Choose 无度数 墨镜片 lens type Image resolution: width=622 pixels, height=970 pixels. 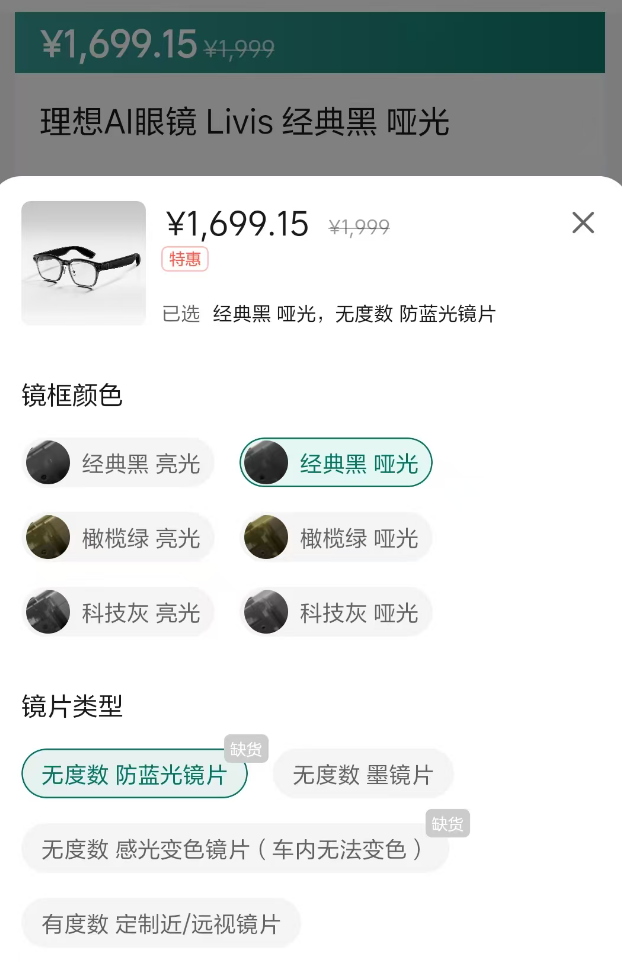coord(362,774)
